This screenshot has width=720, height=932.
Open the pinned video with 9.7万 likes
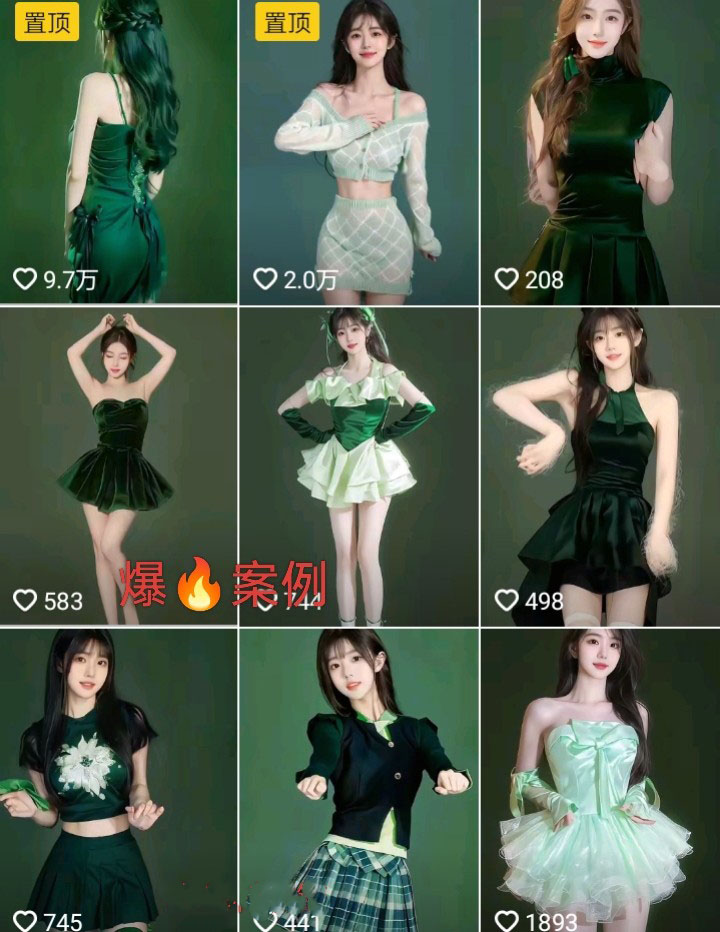tap(118, 150)
